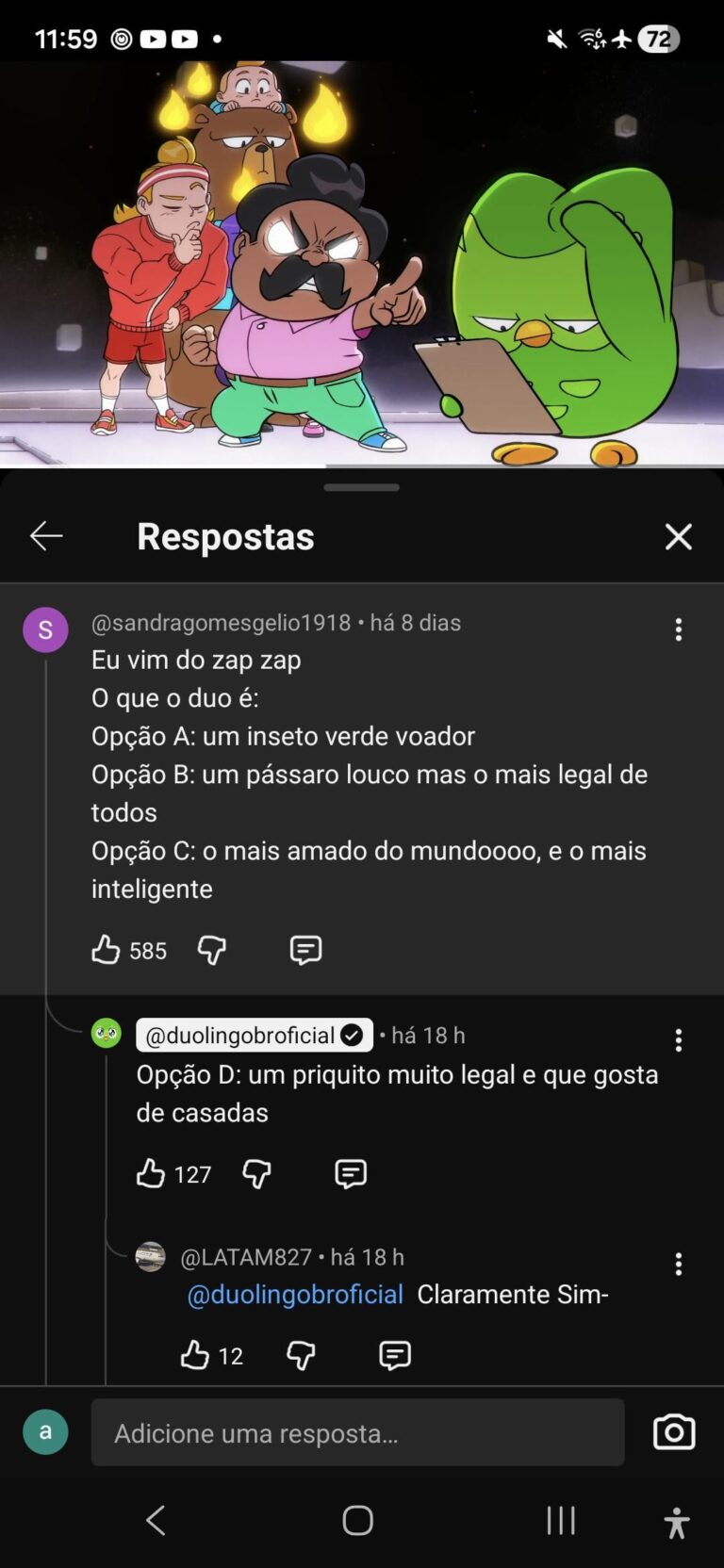
Task: Open overflow menu on LATAM827's reply
Action: click(x=678, y=1264)
